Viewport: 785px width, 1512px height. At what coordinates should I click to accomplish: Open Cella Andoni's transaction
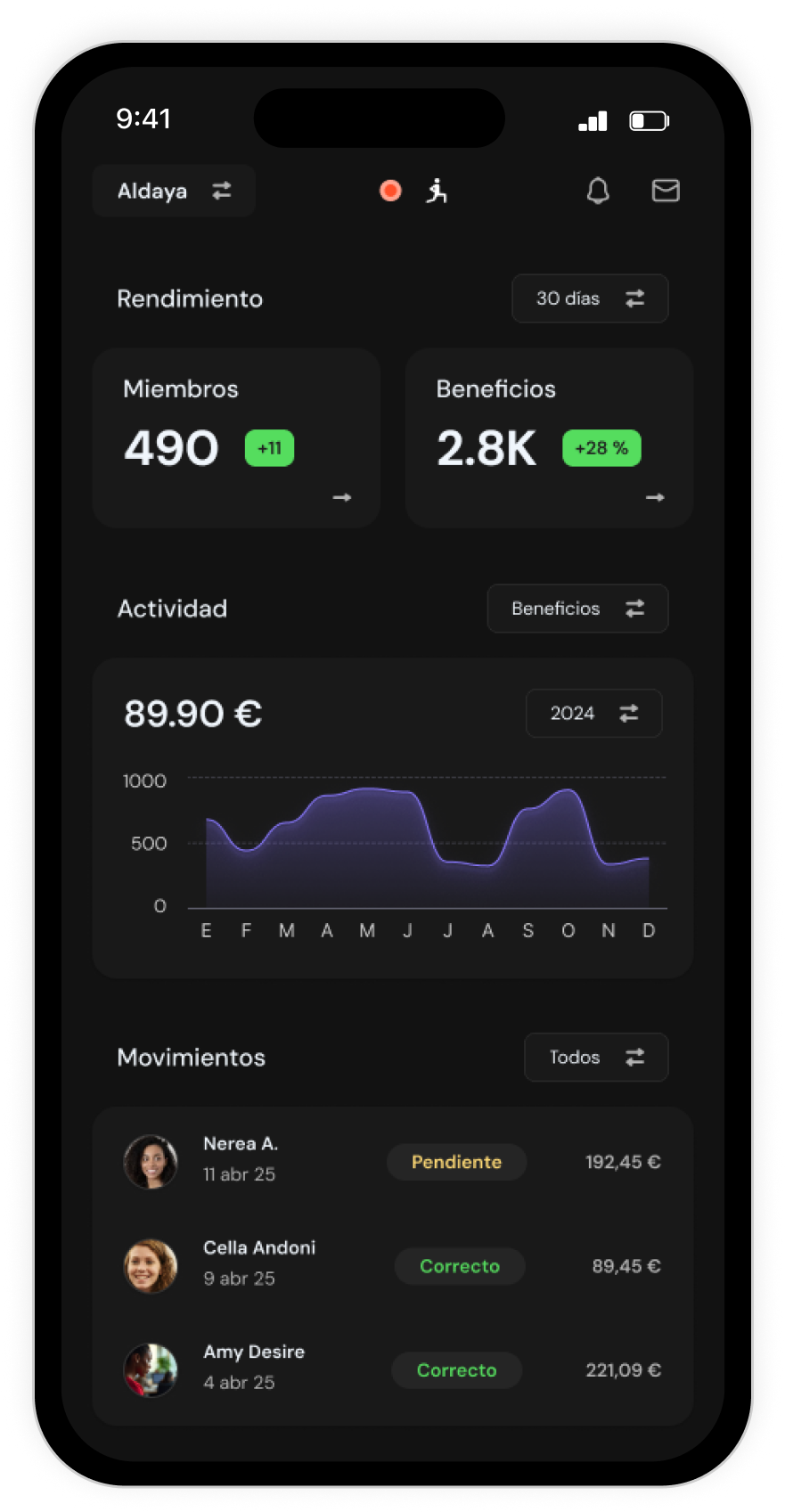[x=392, y=1265]
